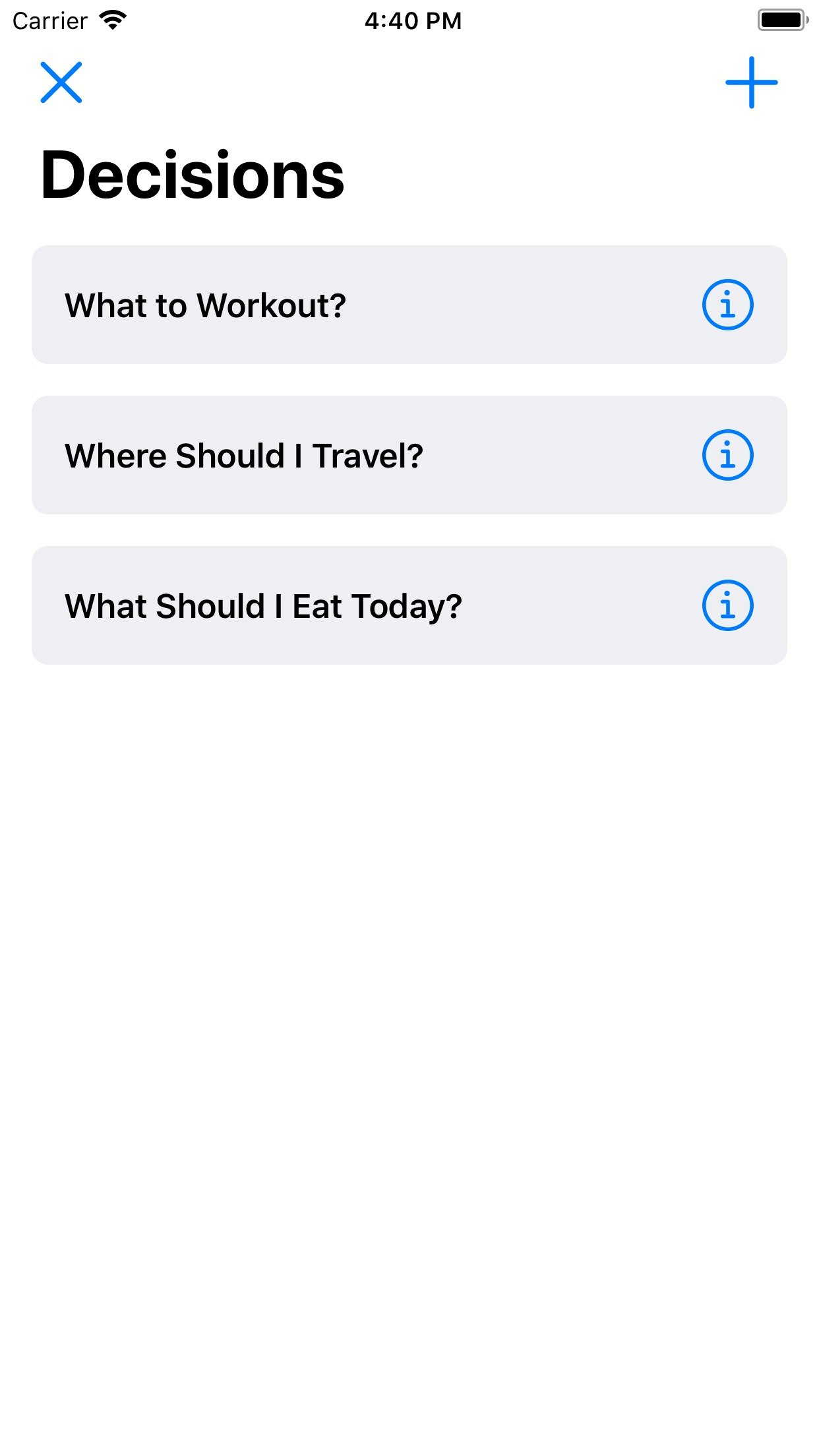Close the Decisions screen
819x1456 pixels.
[x=61, y=82]
